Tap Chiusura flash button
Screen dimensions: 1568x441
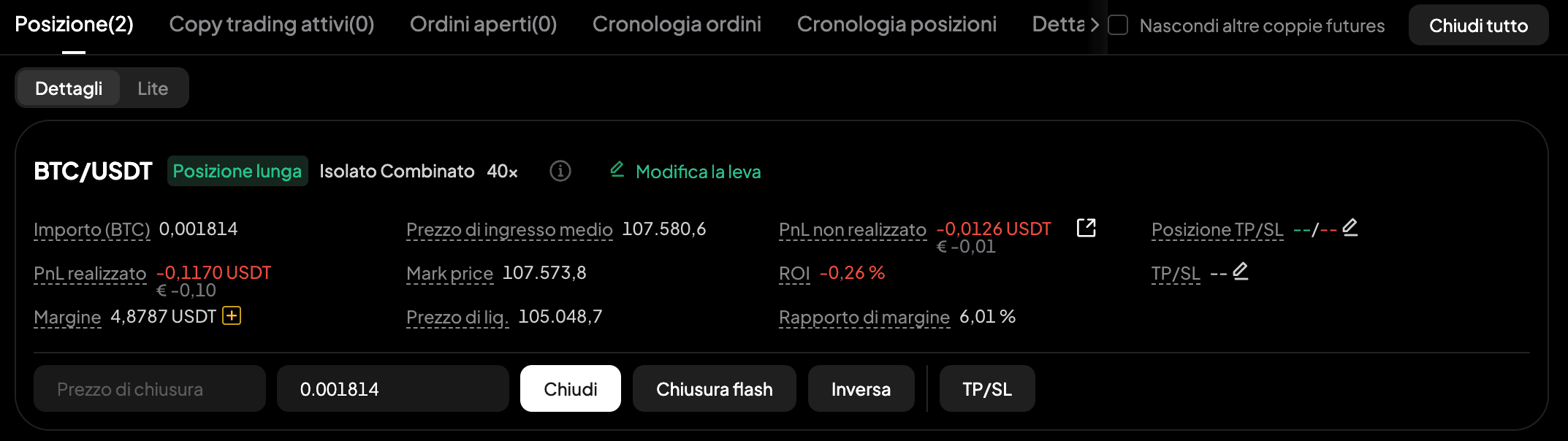coord(714,389)
